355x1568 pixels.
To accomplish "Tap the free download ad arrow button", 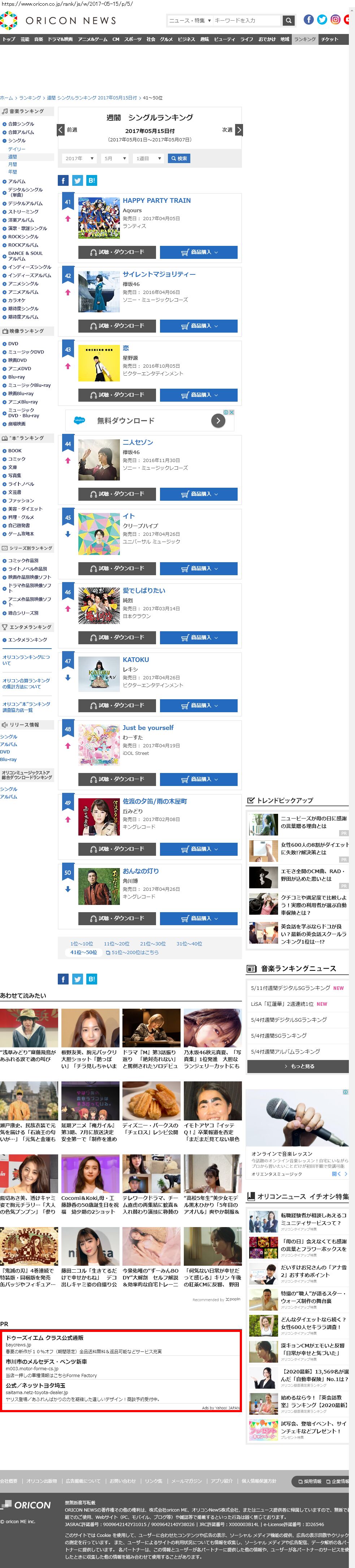I will click(x=218, y=420).
